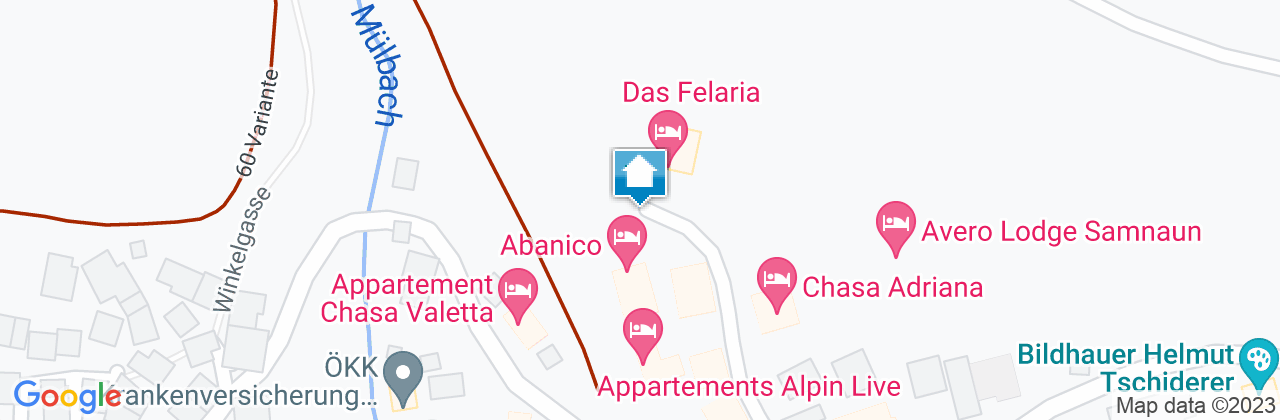Screen dimensions: 1280x420
Task: Open the Das Felaria hotel pin
Action: (x=667, y=132)
